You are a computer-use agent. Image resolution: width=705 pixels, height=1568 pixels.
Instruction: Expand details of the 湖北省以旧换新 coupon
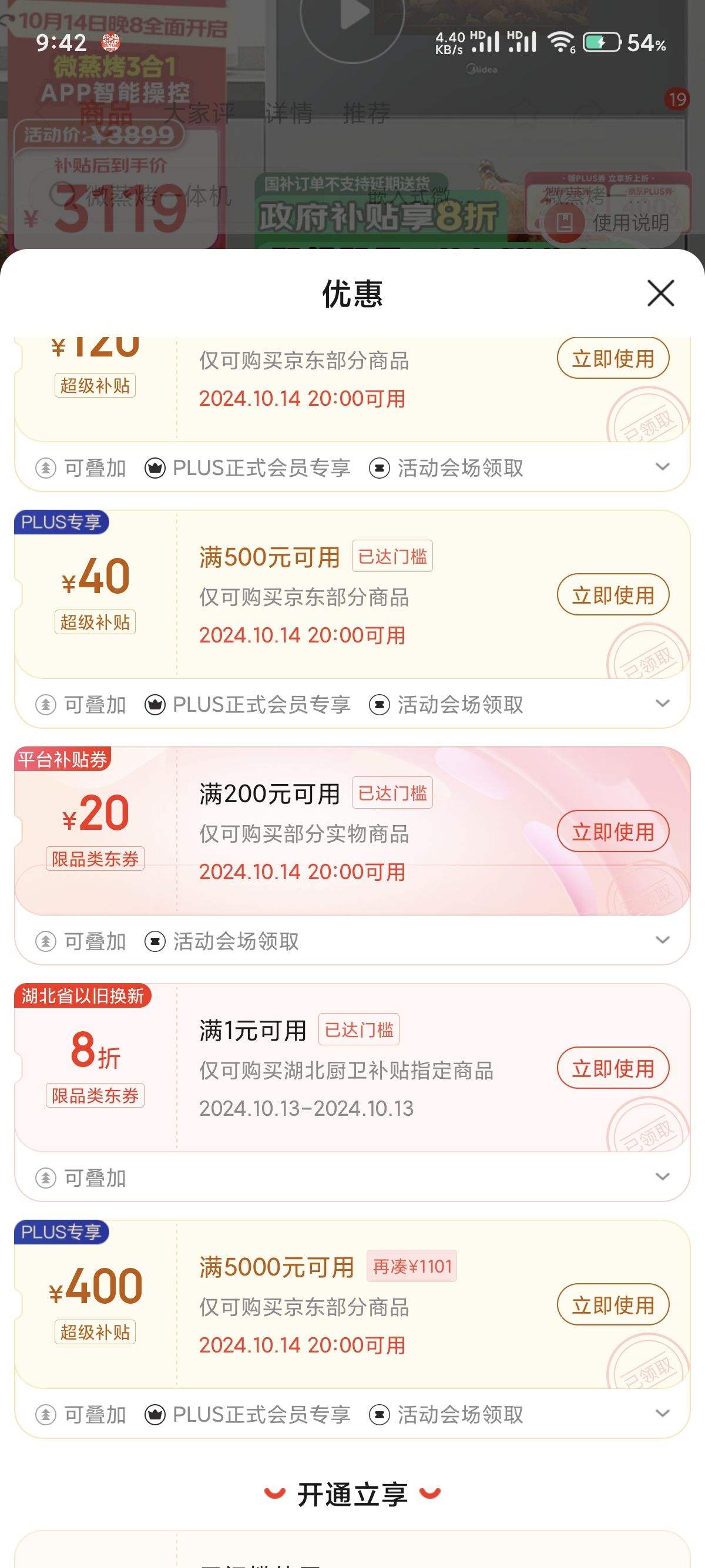664,1178
